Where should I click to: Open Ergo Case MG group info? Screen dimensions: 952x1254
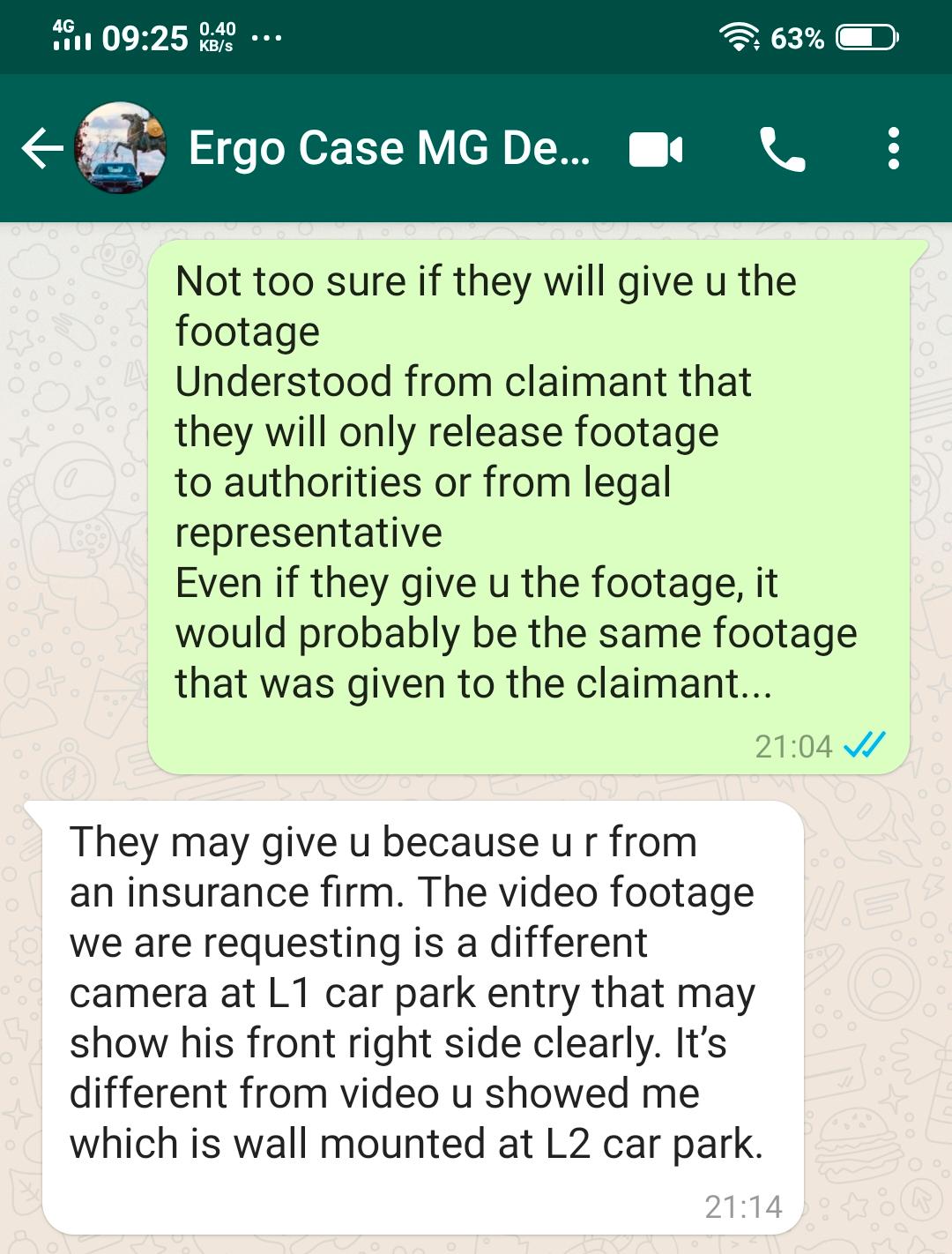(x=388, y=148)
